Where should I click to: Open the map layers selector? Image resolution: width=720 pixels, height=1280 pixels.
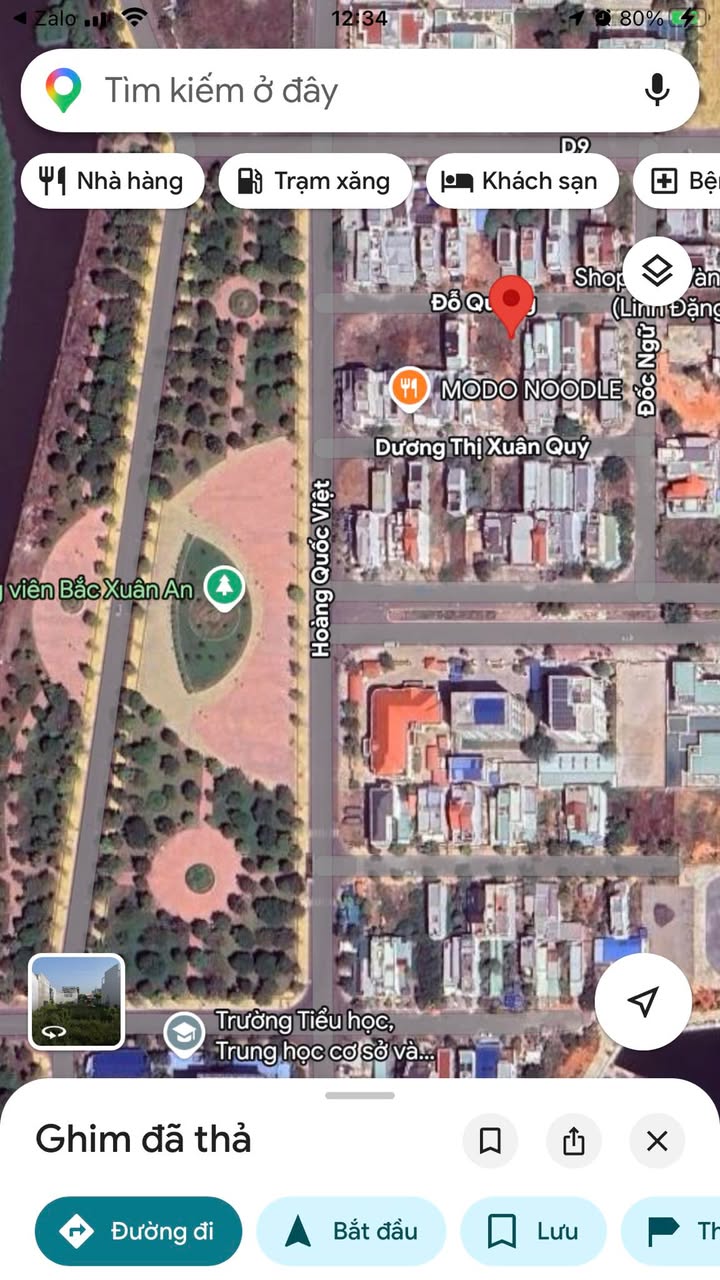656,271
